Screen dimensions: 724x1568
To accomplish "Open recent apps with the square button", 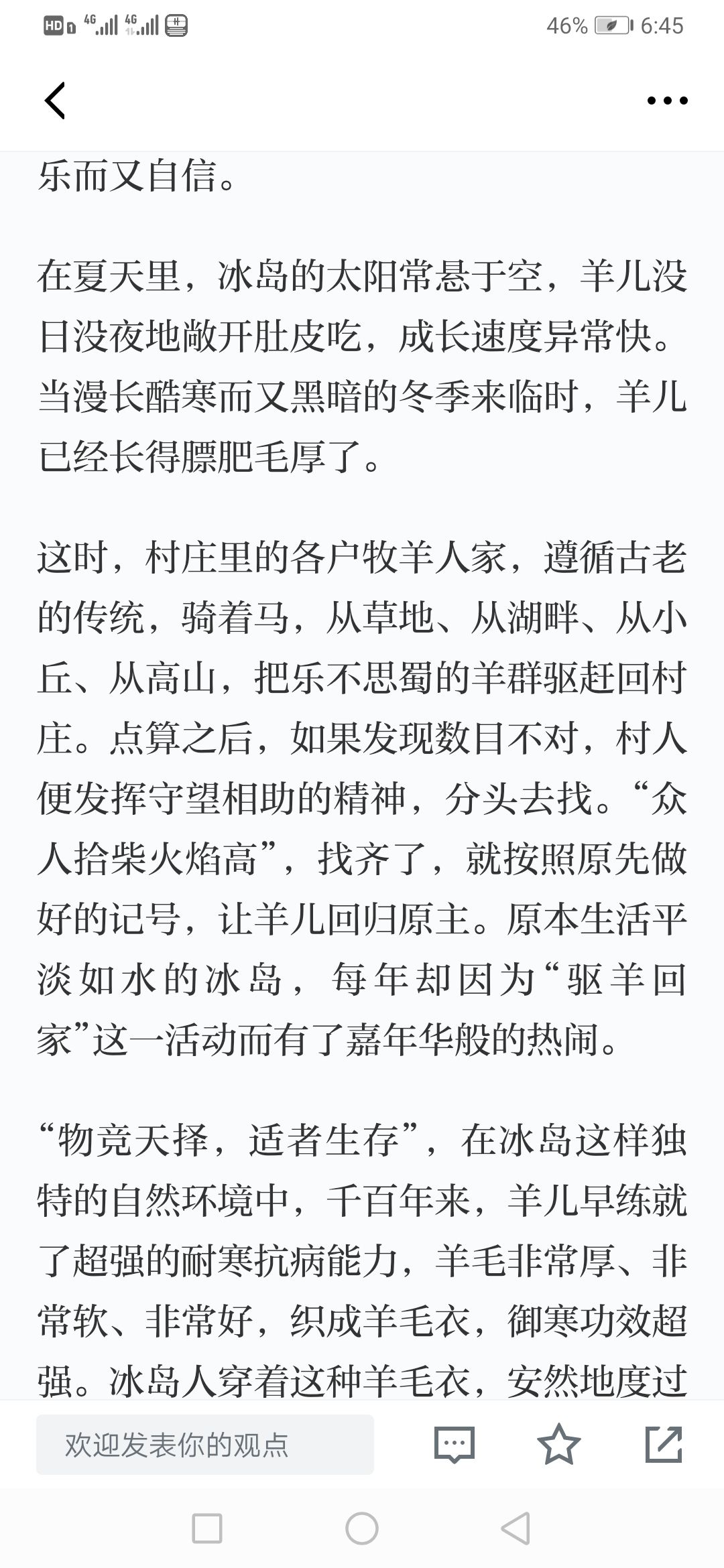I will point(207,1528).
